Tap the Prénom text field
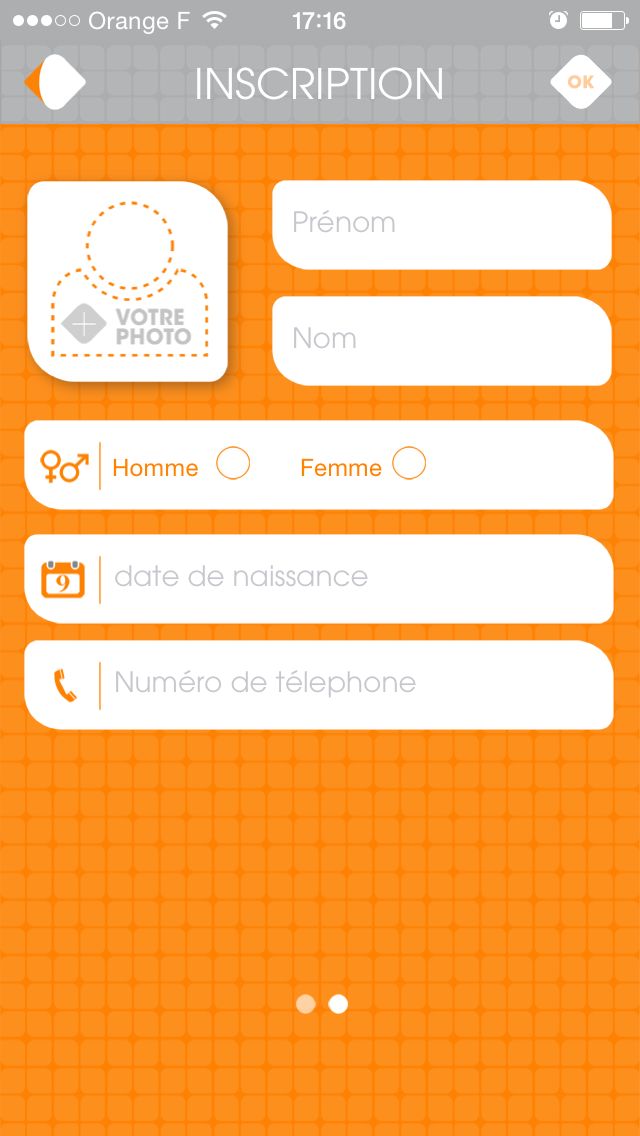Image resolution: width=640 pixels, height=1136 pixels. (x=442, y=225)
